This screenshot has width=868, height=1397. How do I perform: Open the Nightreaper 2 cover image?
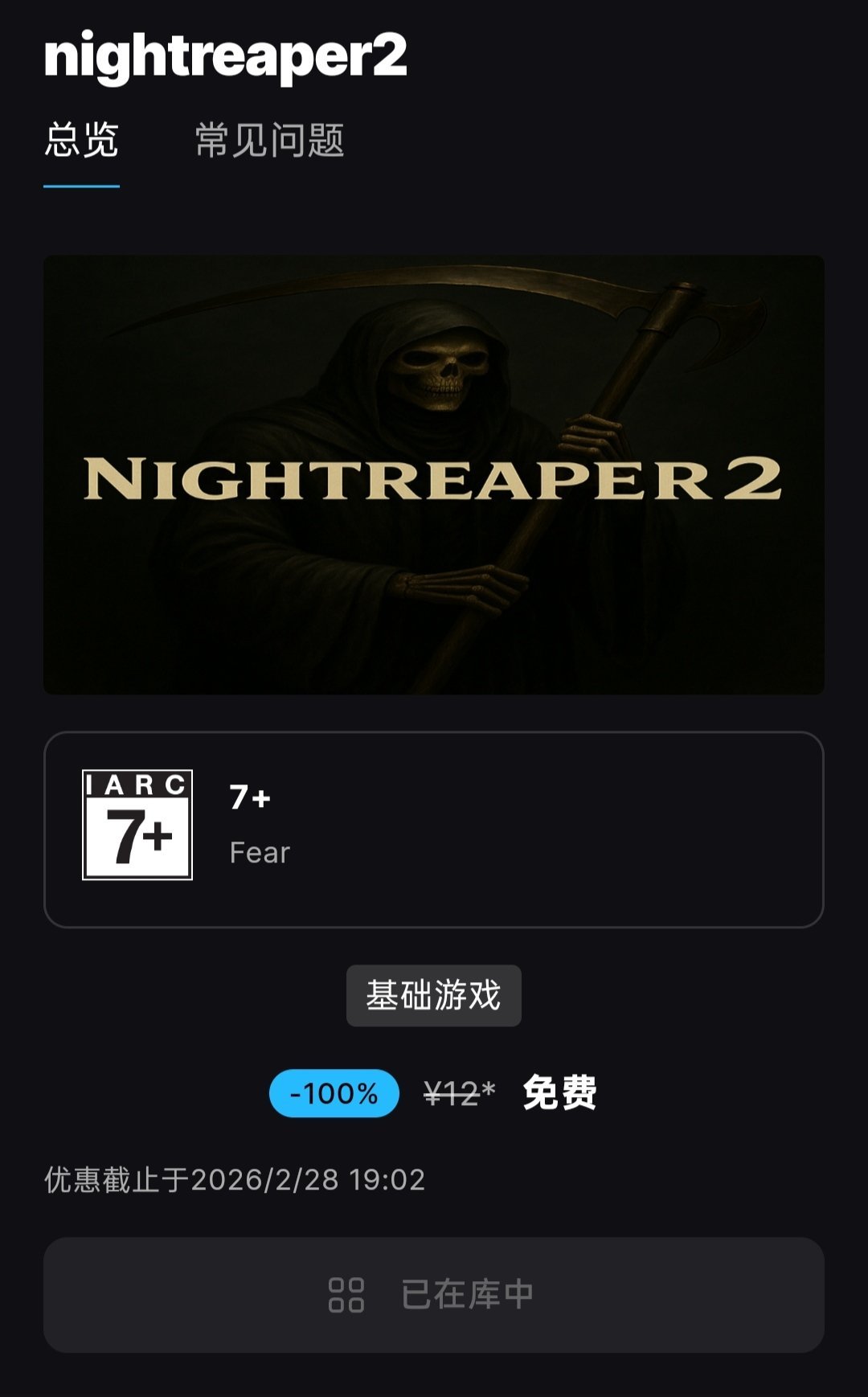434,474
